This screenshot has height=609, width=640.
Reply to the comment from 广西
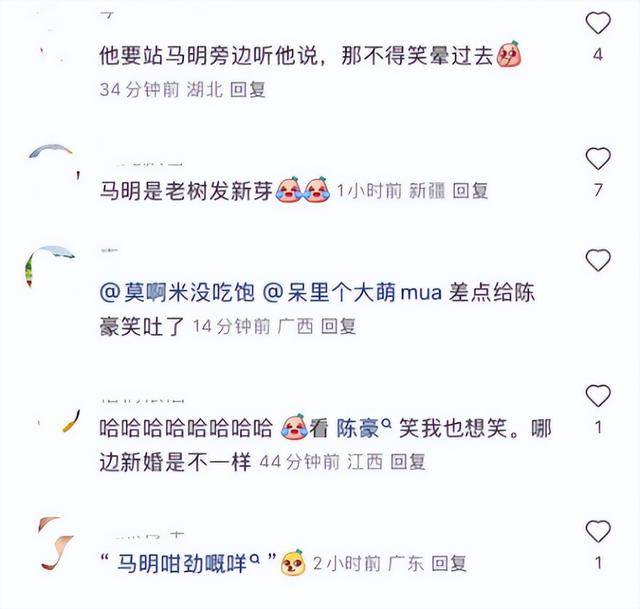click(x=339, y=326)
